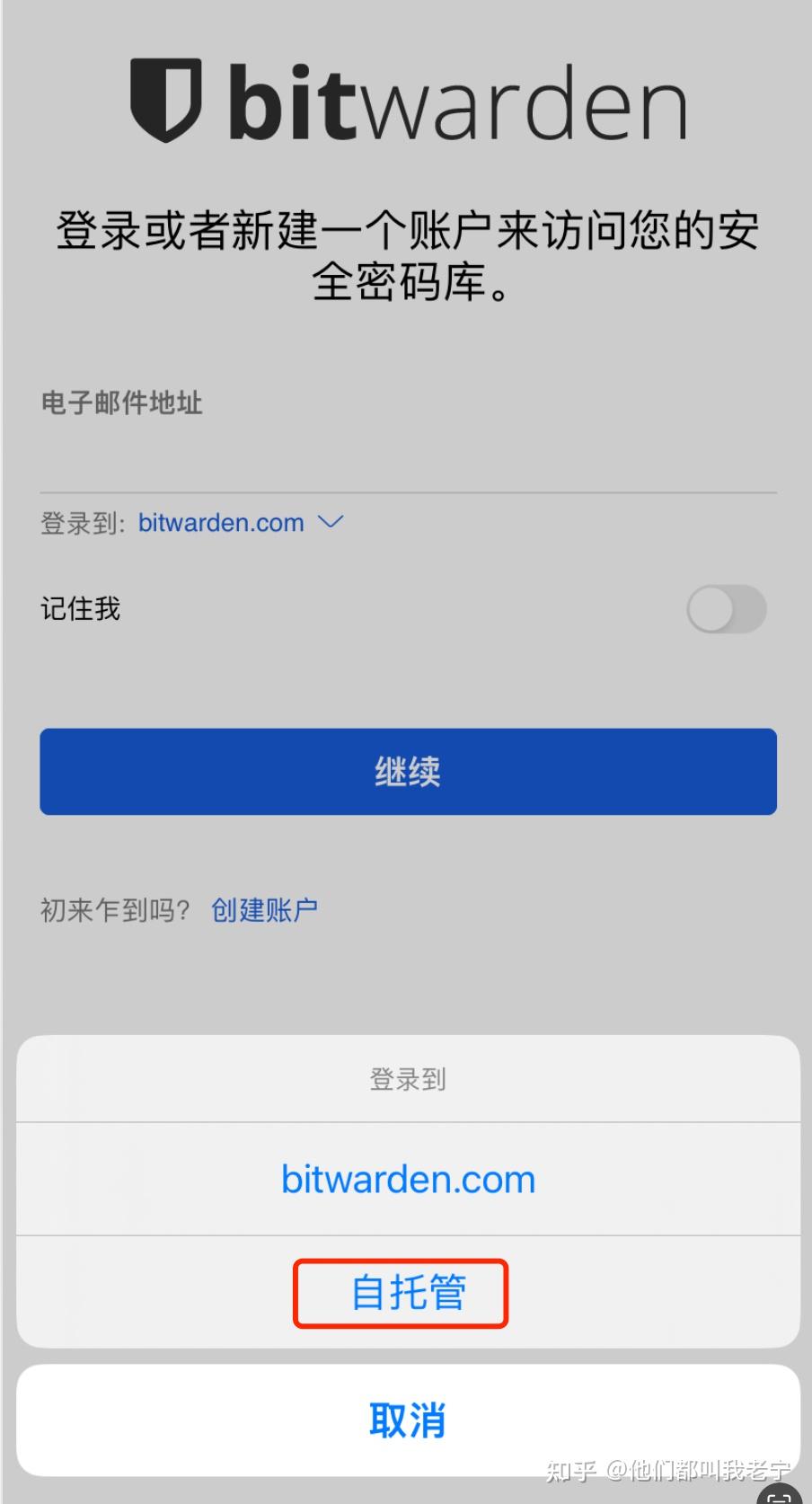Enable the 记住我 remember me switch

726,609
